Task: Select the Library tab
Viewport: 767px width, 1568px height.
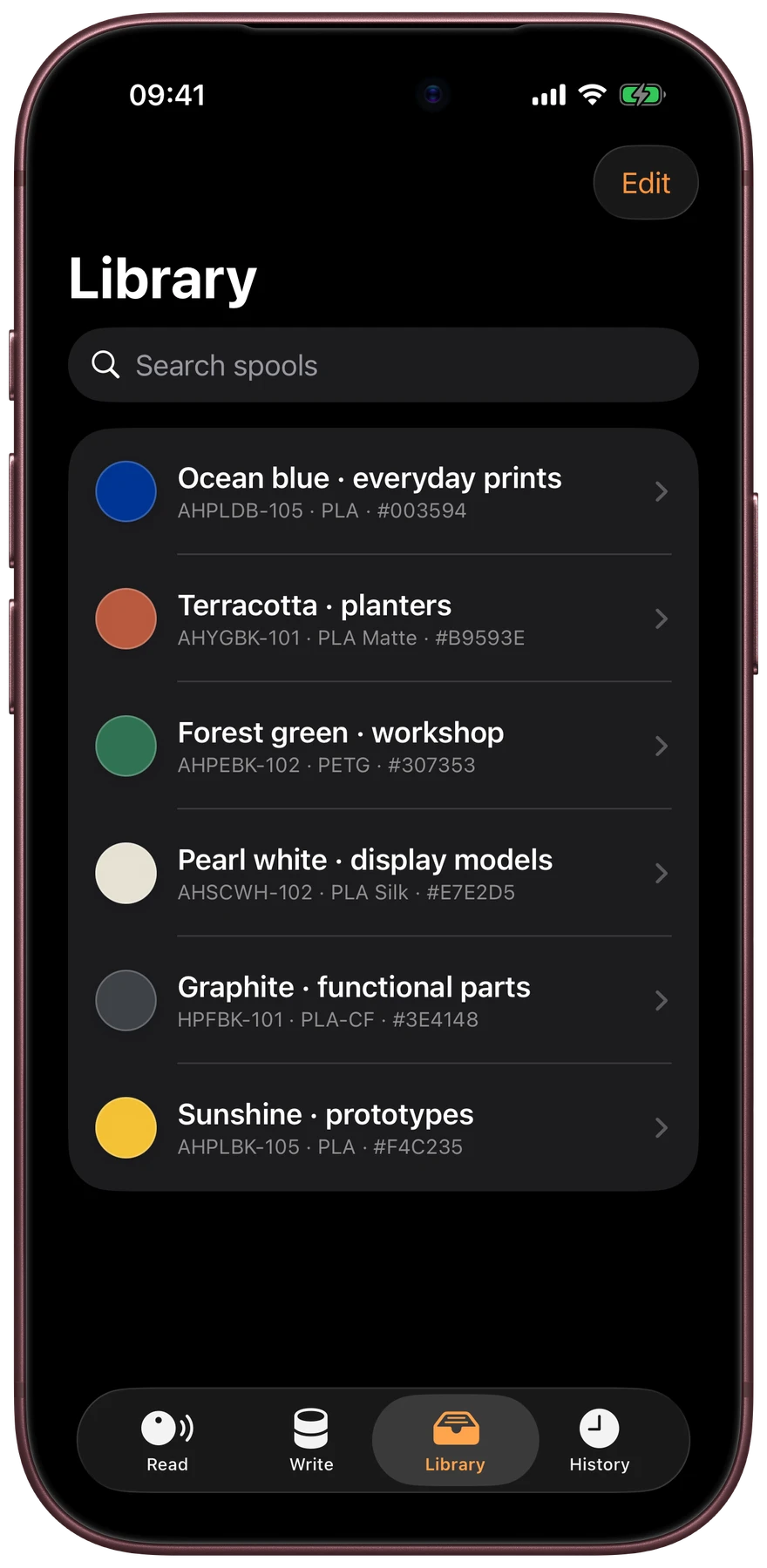Action: 455,1440
